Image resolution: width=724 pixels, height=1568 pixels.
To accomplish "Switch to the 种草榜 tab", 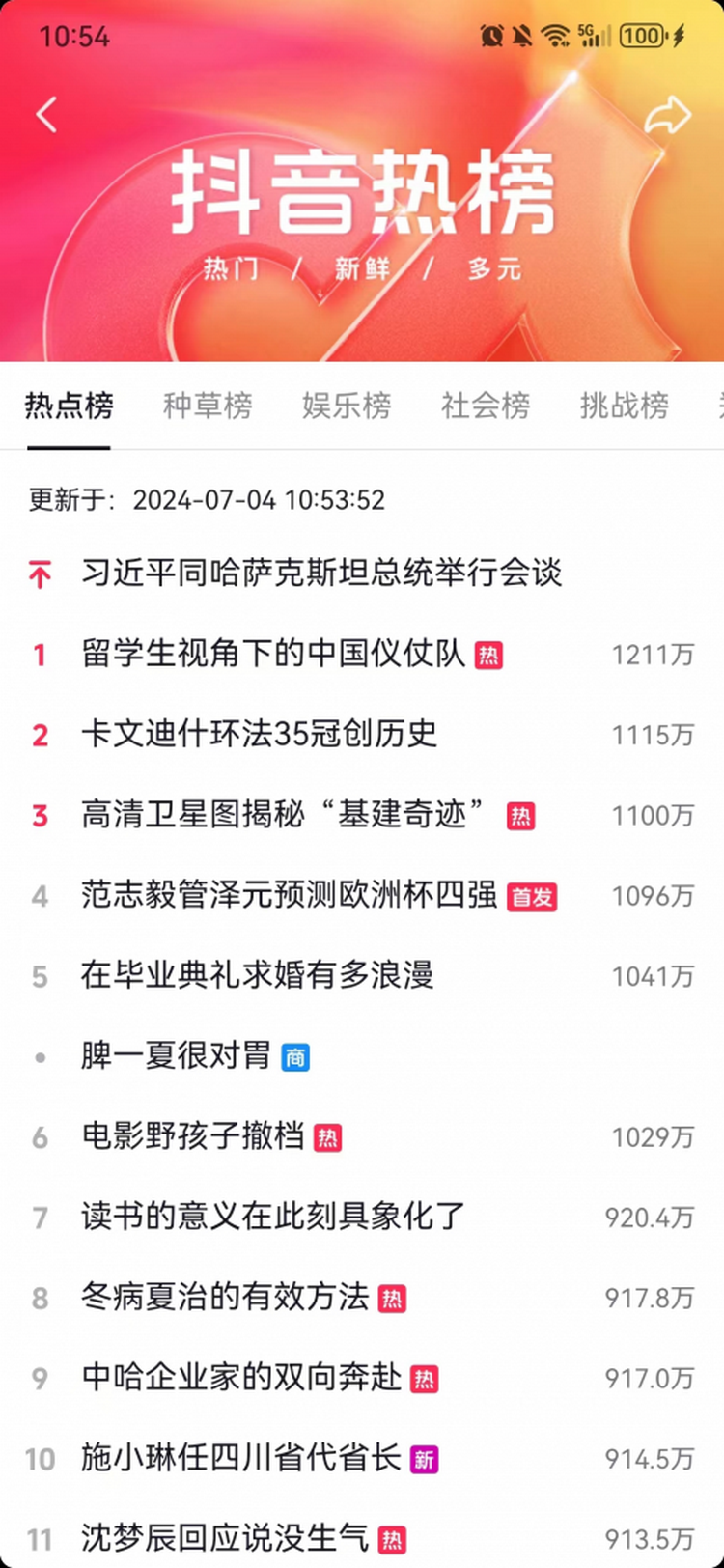I will tap(208, 406).
